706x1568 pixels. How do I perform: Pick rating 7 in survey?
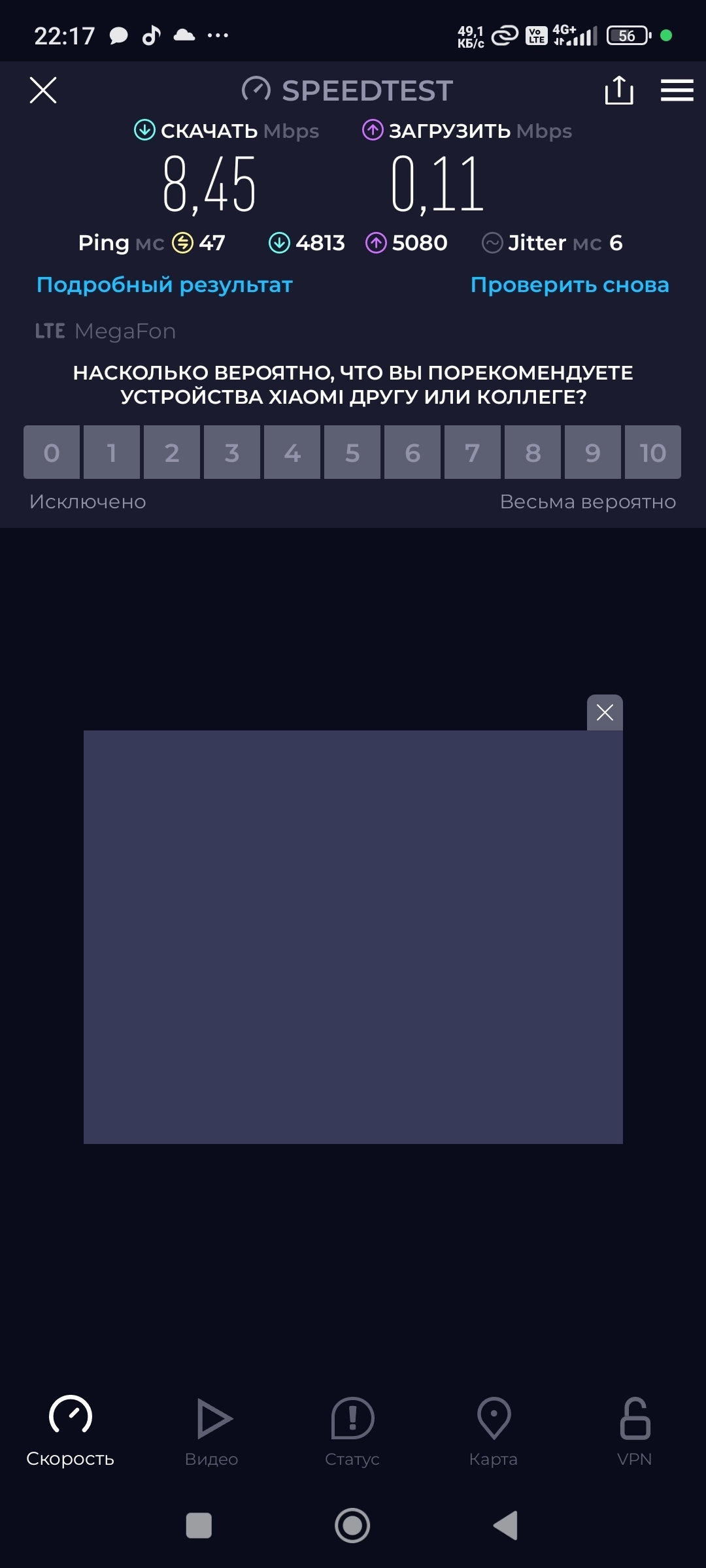473,452
